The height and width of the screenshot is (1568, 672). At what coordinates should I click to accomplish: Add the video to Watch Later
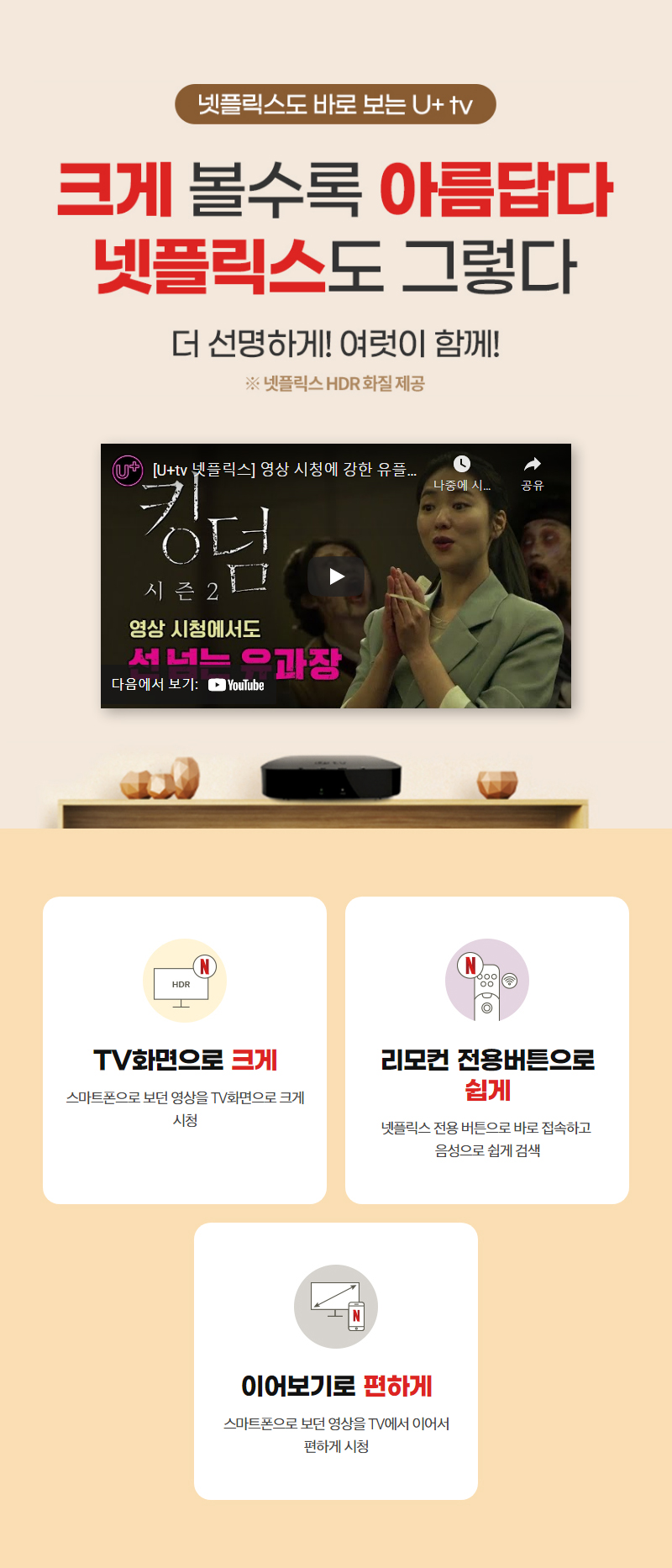462,472
